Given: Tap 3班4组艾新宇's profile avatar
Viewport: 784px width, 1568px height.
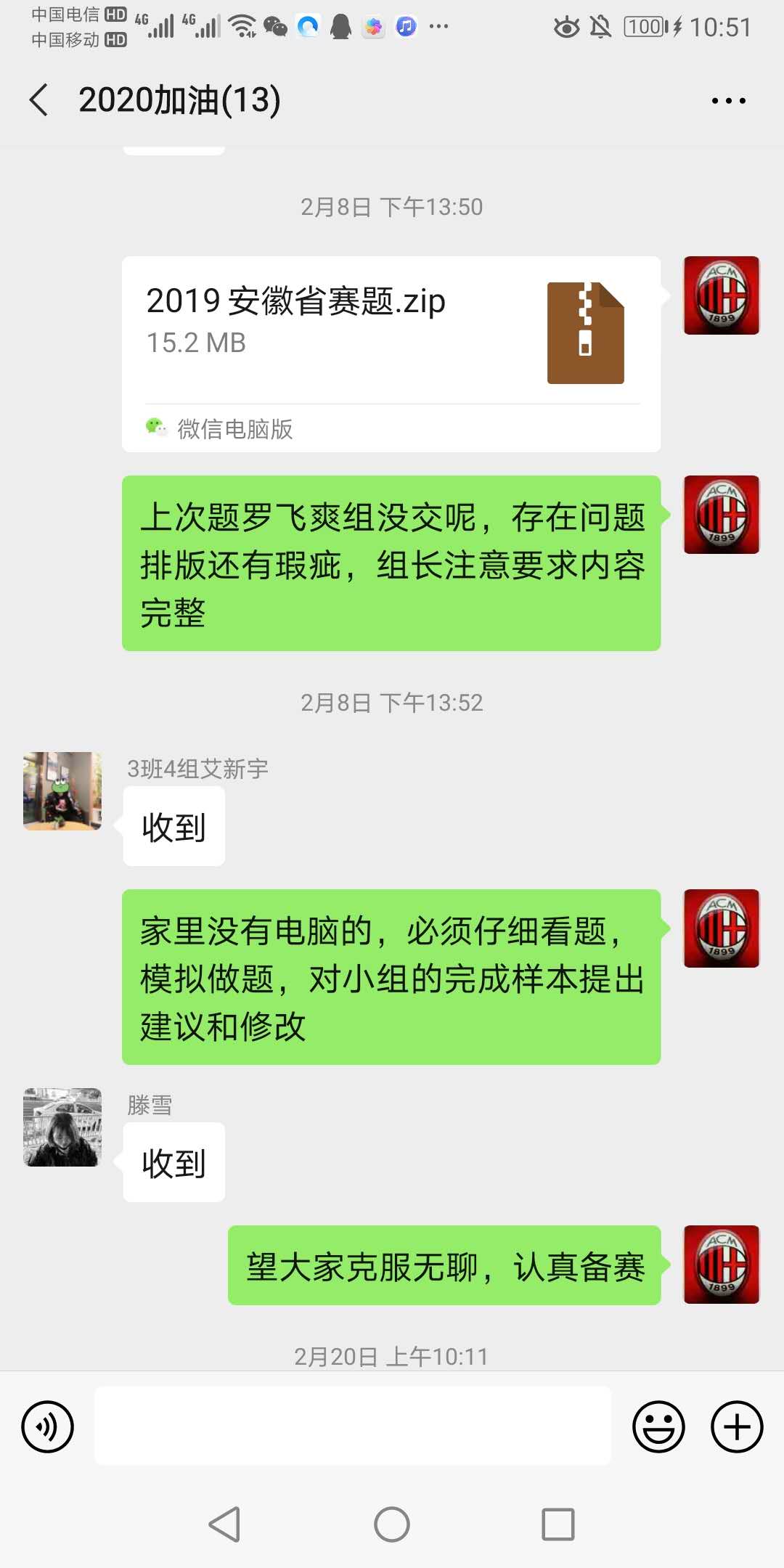Looking at the screenshot, I should coord(62,791).
